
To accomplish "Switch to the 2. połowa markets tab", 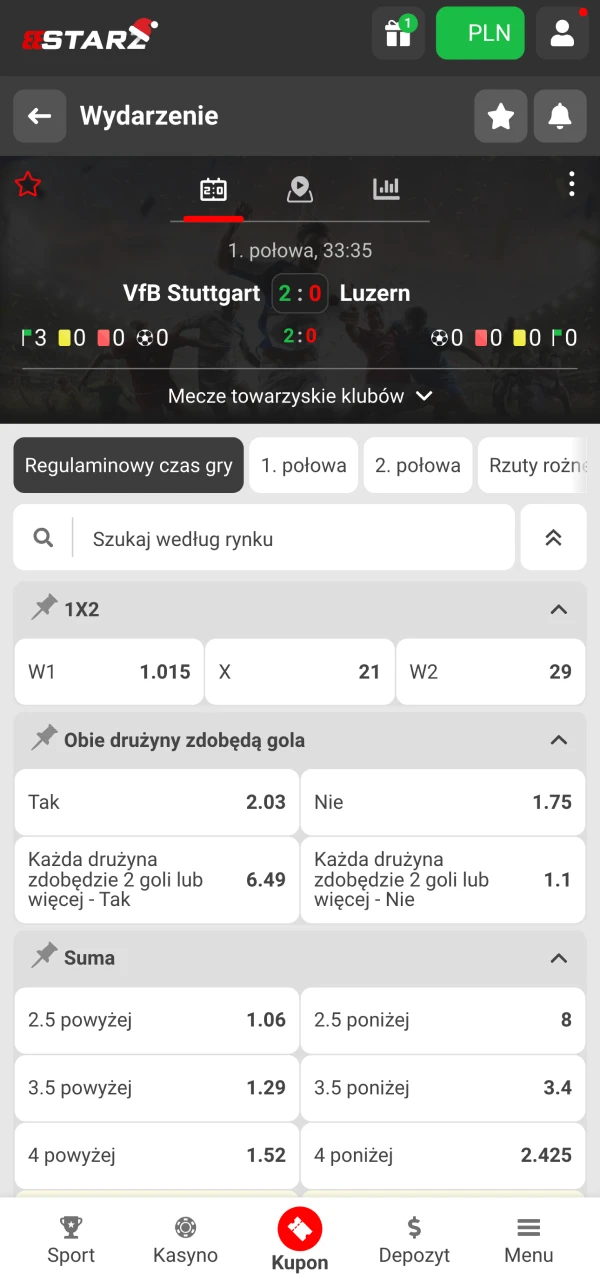I will coord(418,465).
